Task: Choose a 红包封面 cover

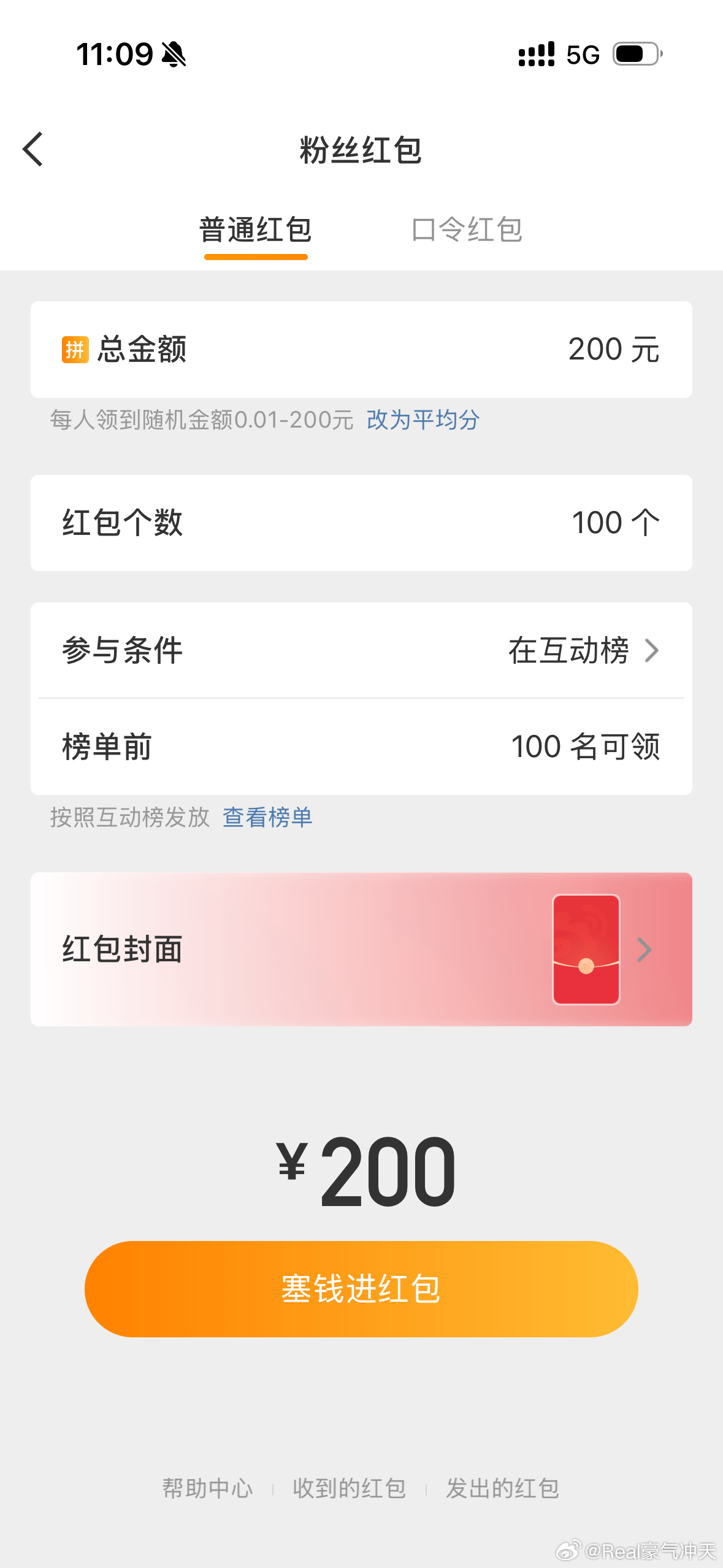Action: pos(361,950)
